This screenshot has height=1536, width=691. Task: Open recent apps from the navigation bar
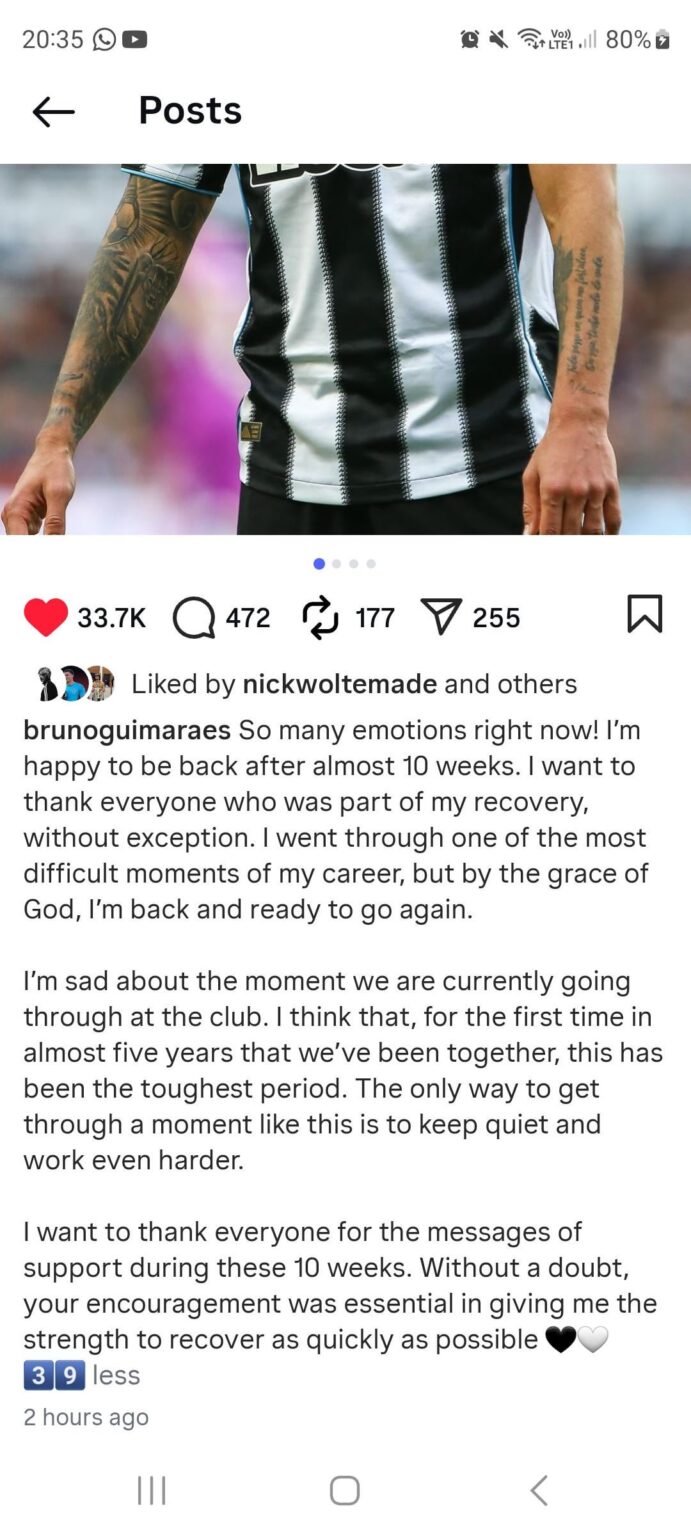click(152, 1491)
